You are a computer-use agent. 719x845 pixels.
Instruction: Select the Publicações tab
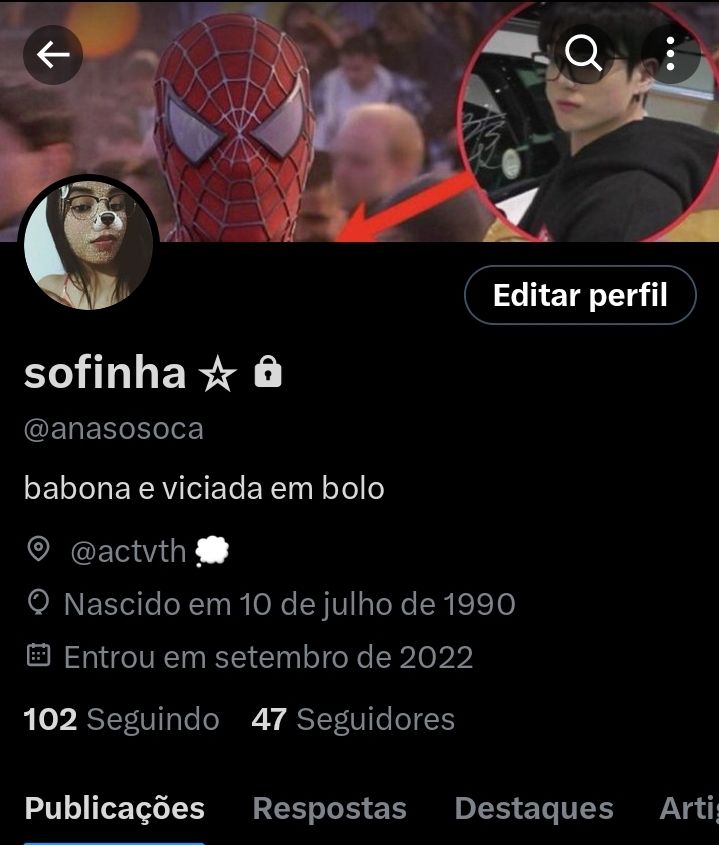pos(114,808)
